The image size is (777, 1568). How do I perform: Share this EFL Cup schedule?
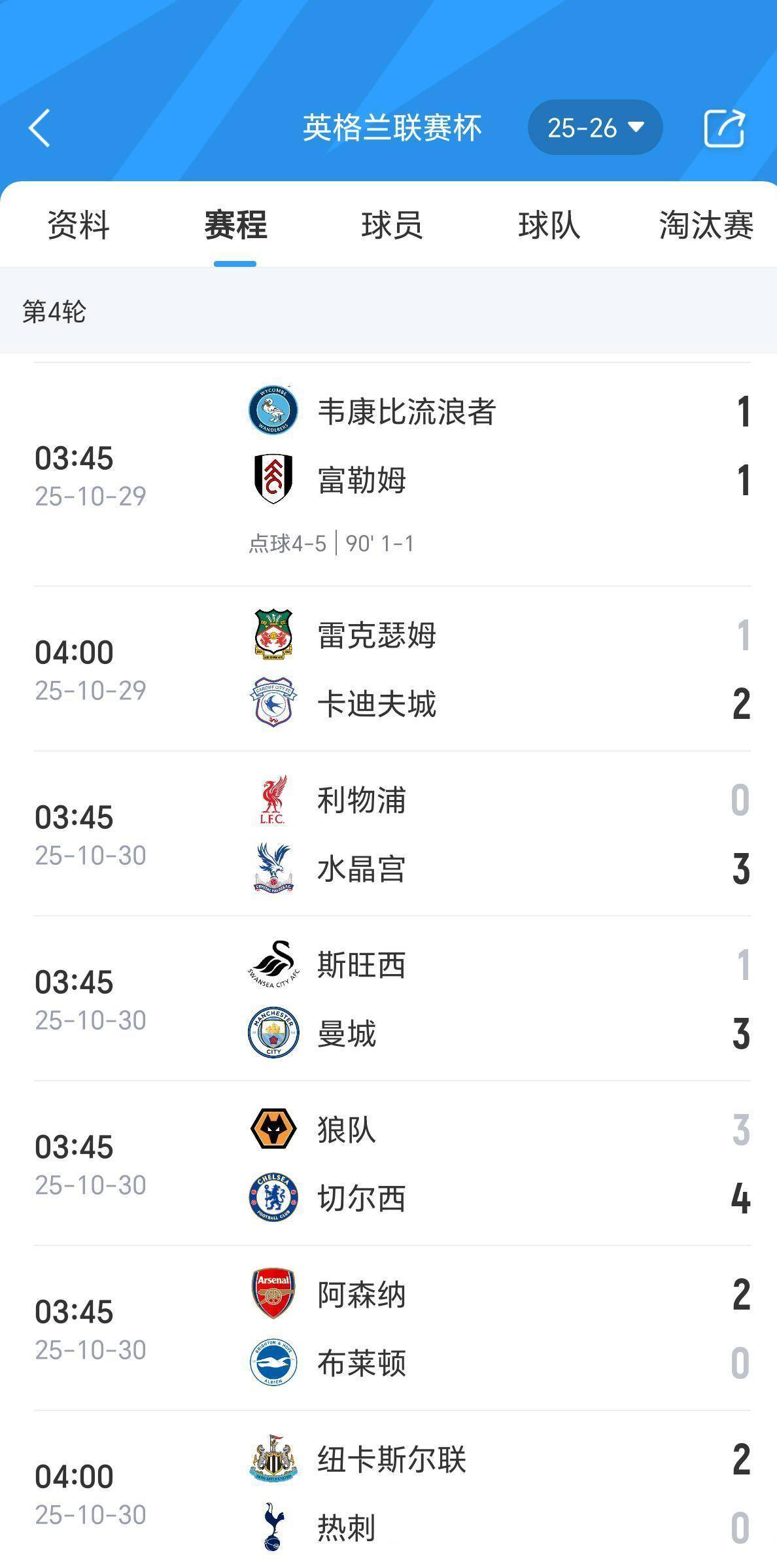[x=724, y=128]
